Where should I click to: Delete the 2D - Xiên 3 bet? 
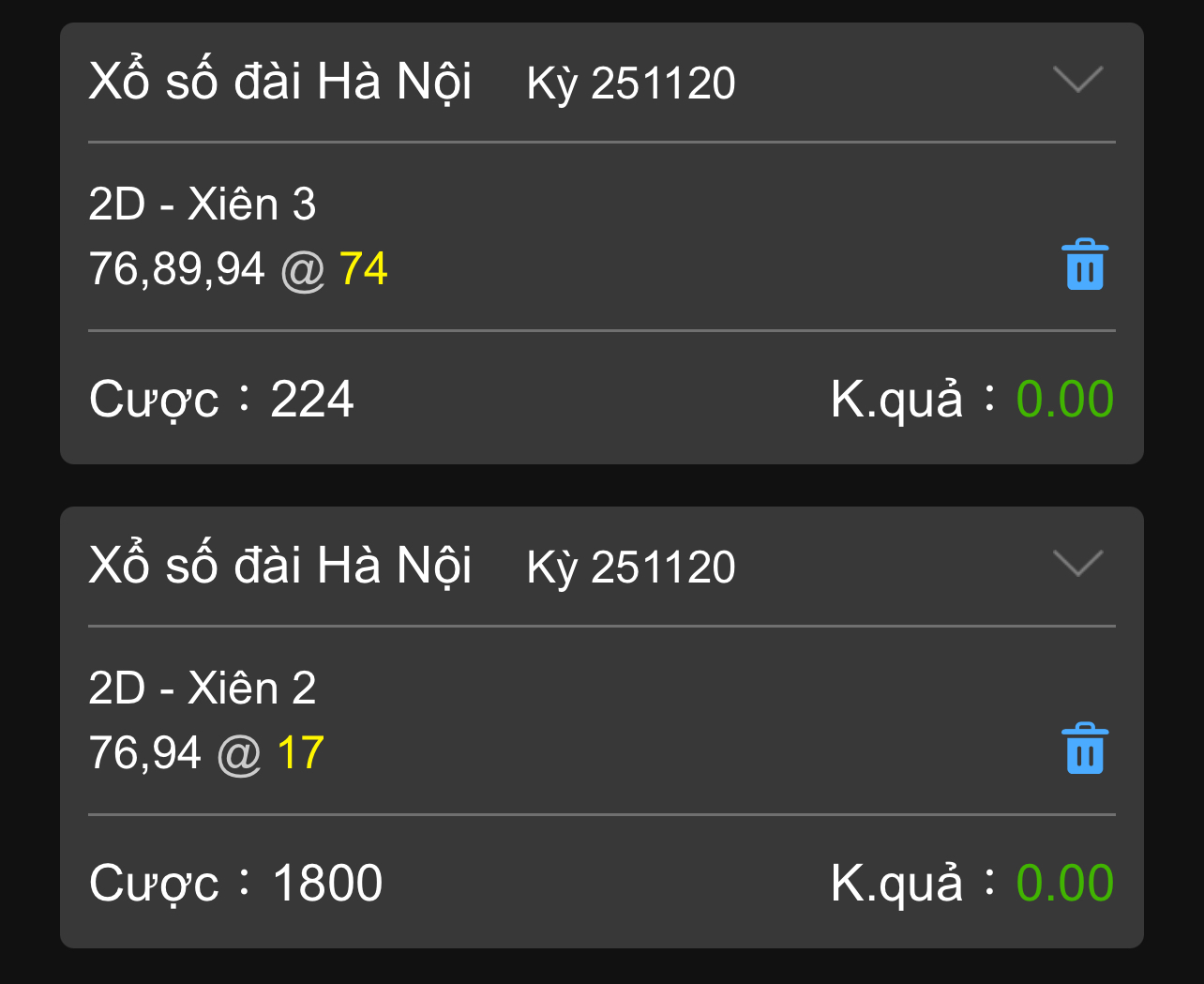click(x=1085, y=265)
